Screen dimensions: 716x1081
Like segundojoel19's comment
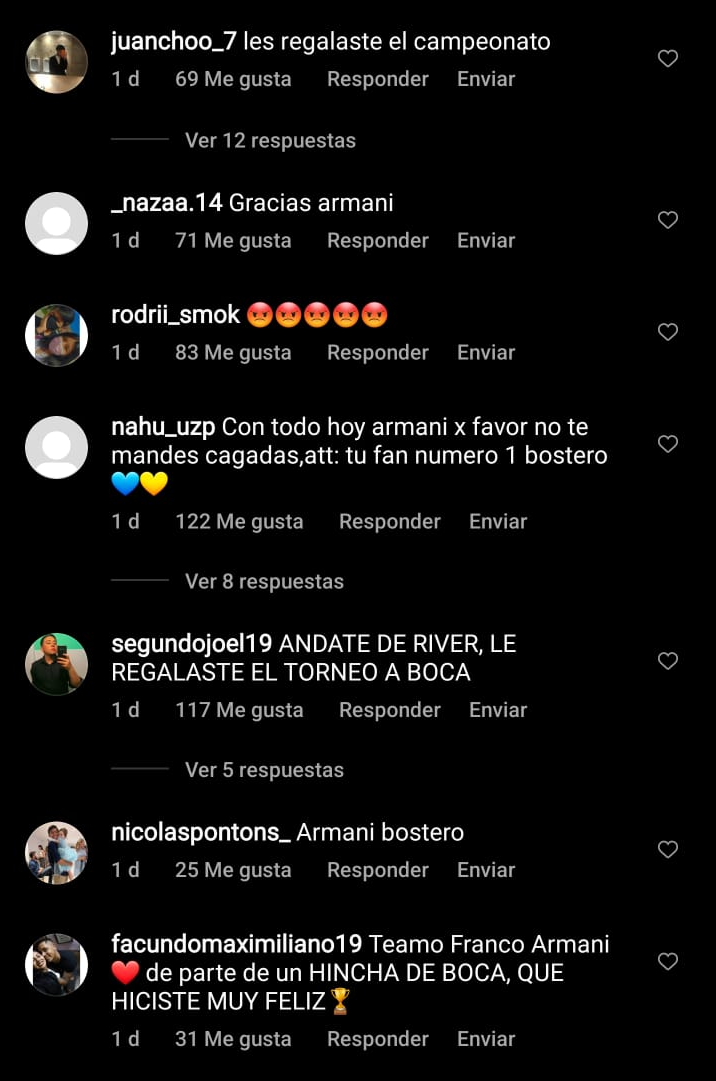tap(668, 661)
